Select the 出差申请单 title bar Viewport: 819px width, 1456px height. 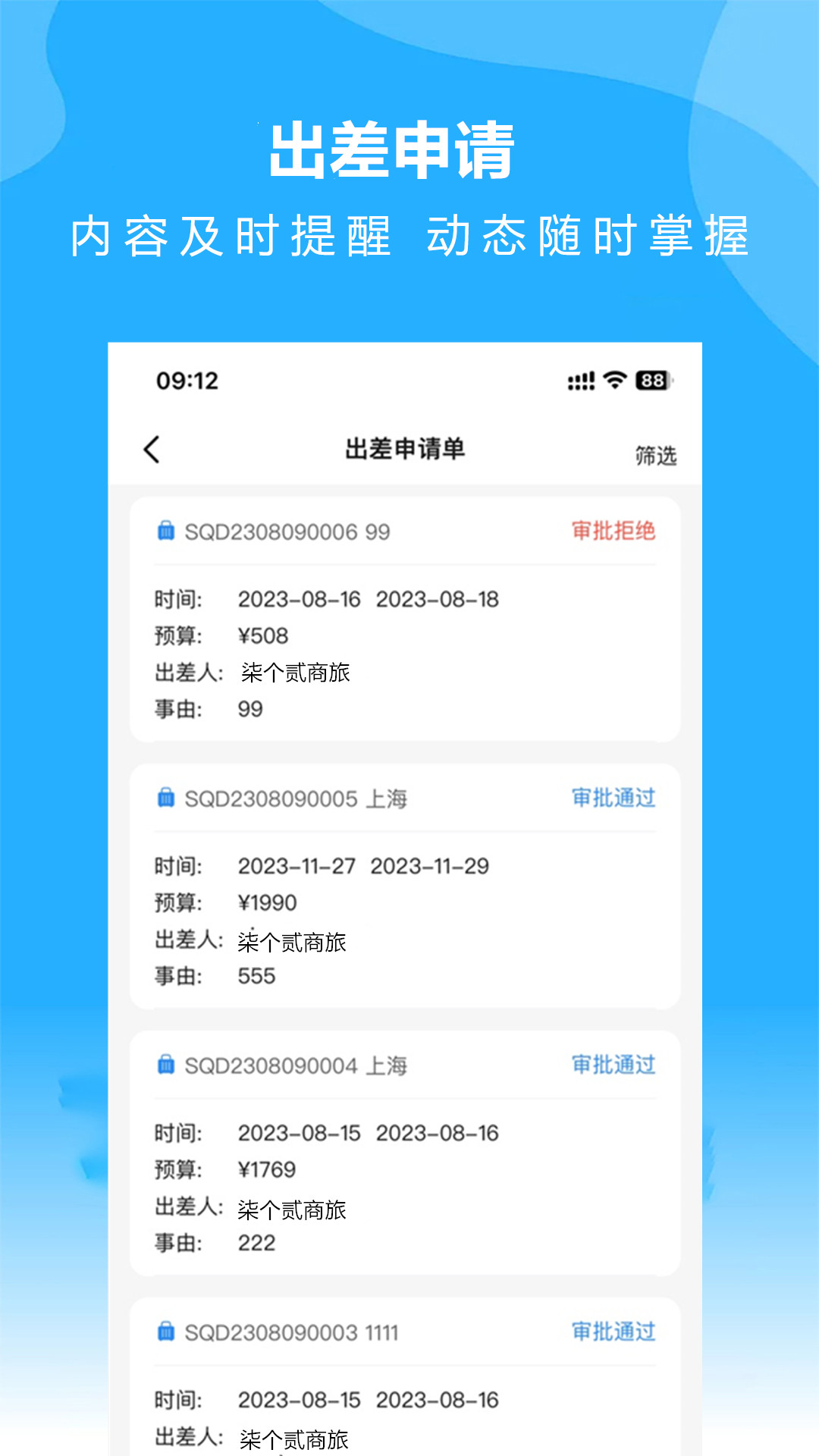pyautogui.click(x=407, y=449)
